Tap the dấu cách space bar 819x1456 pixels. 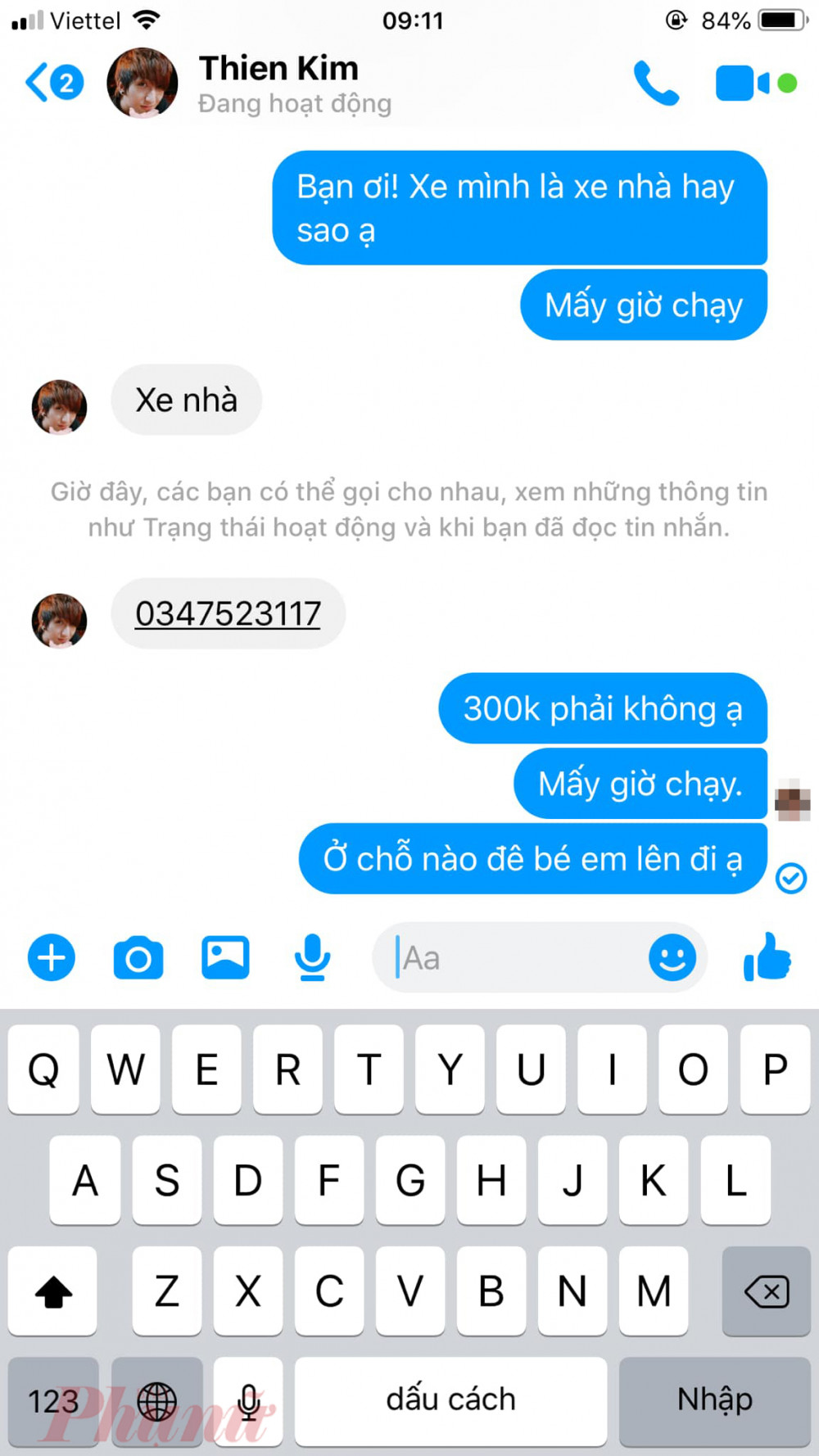click(450, 1399)
